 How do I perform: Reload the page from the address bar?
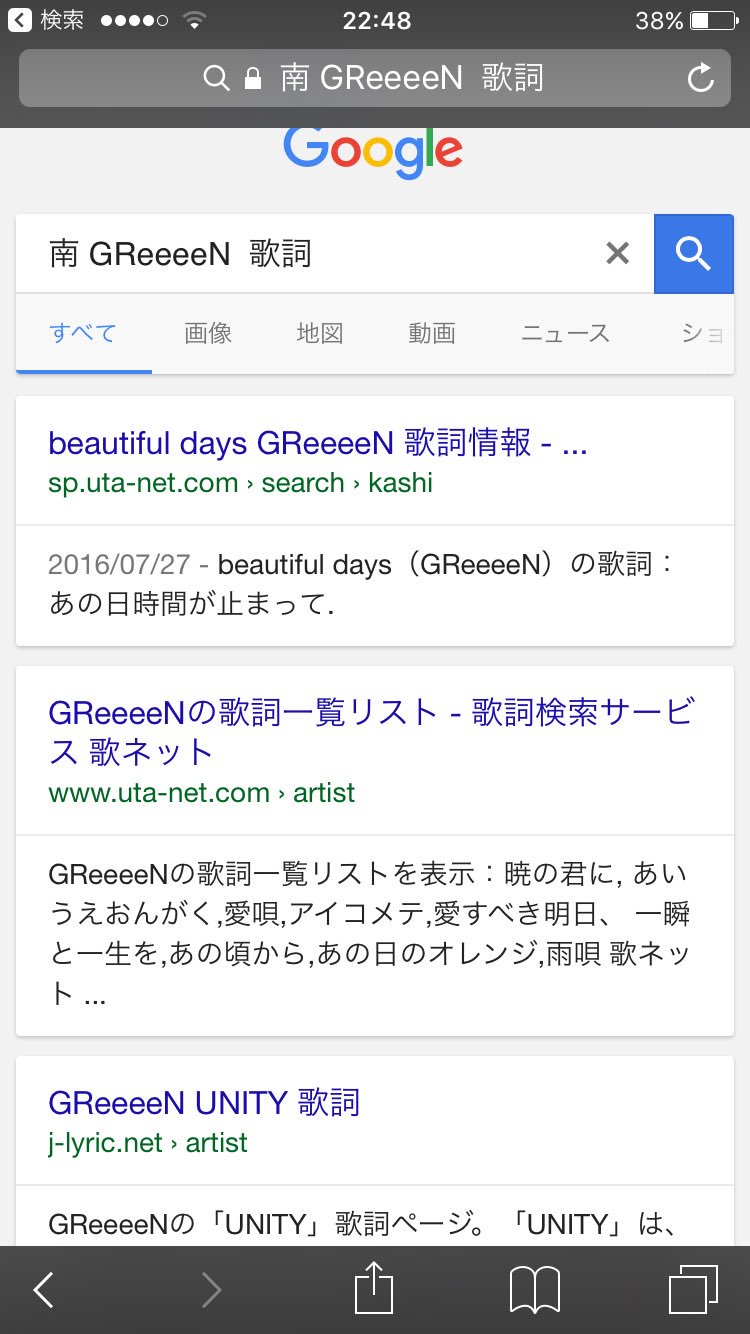701,78
